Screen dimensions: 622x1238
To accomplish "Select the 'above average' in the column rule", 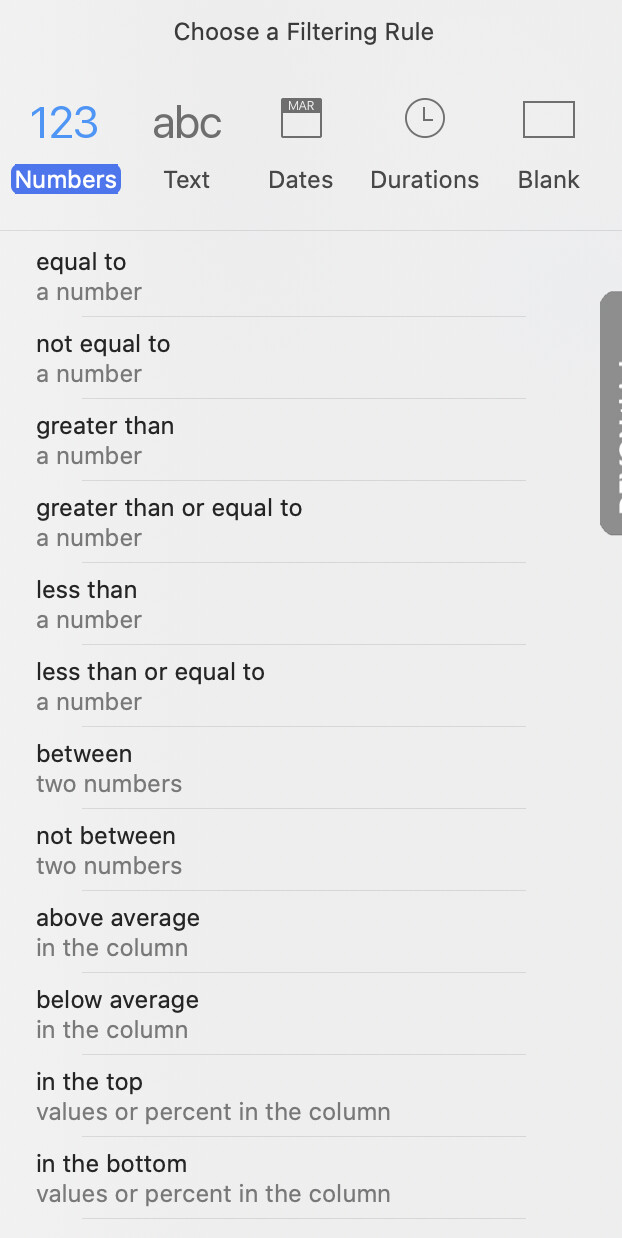I will 280,933.
